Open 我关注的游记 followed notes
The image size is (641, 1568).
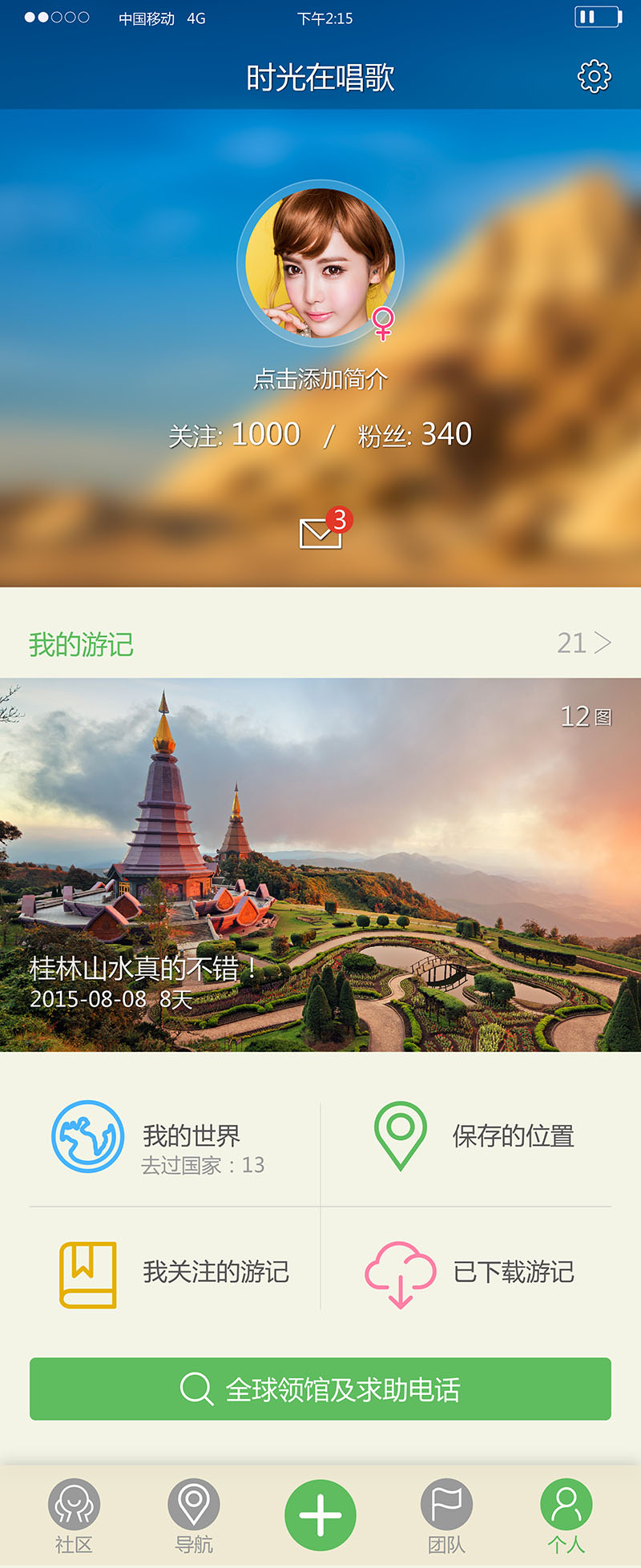point(175,1272)
